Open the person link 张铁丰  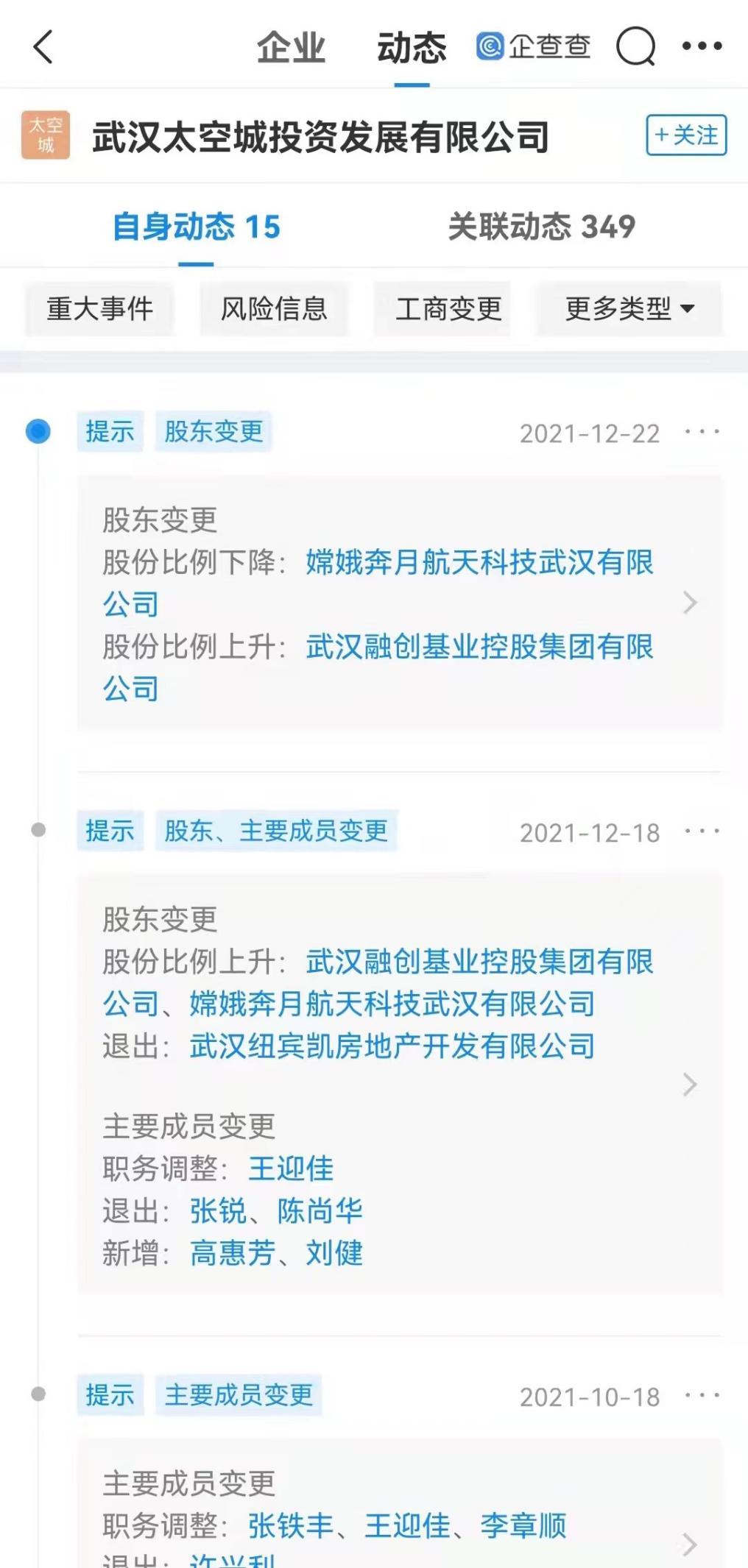coord(291,1526)
